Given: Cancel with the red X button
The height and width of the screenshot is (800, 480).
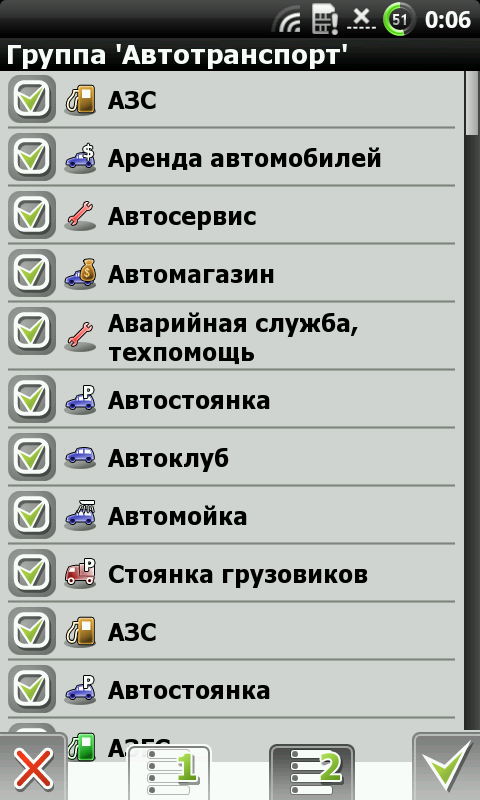Looking at the screenshot, I should coord(34,767).
